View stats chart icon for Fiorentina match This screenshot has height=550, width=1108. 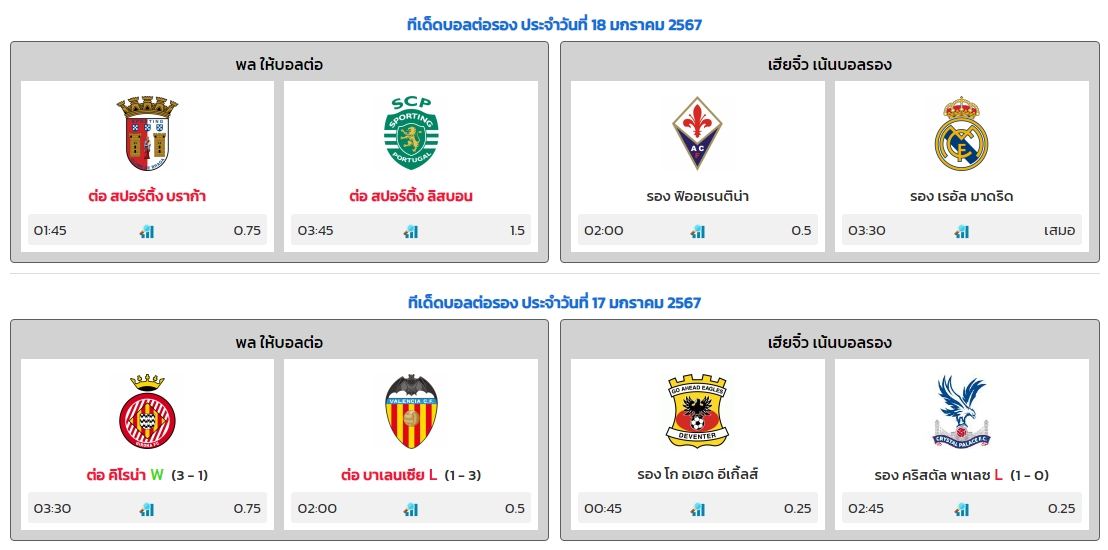[x=698, y=231]
